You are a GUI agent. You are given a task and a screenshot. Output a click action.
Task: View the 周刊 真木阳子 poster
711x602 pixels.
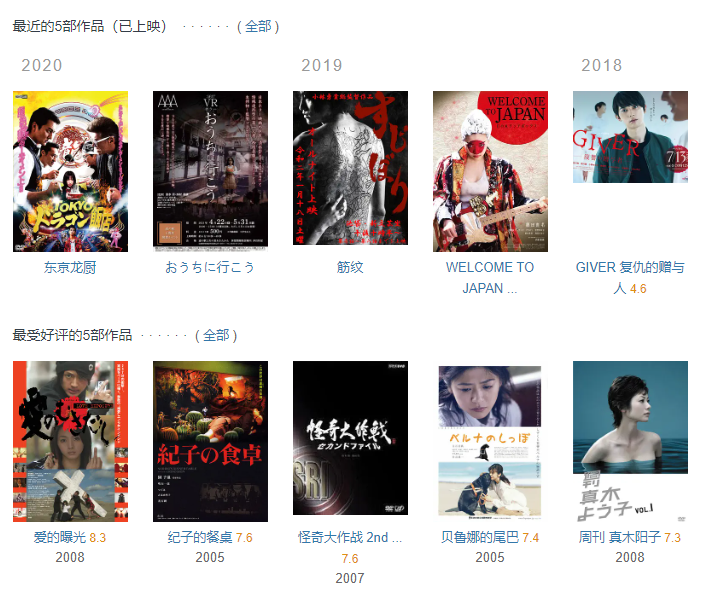(630, 441)
